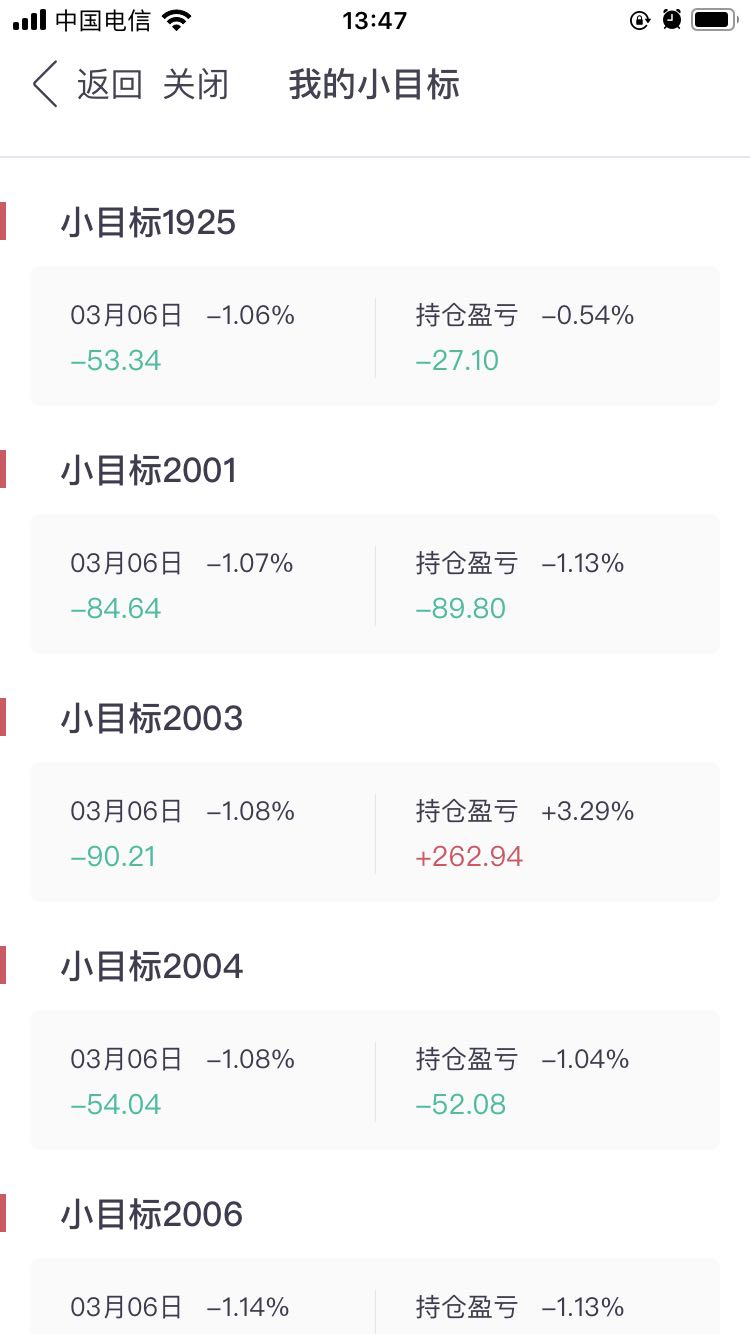Screen dimensions: 750x1334
Task: Open the 小目标1925 card
Action: (375, 336)
